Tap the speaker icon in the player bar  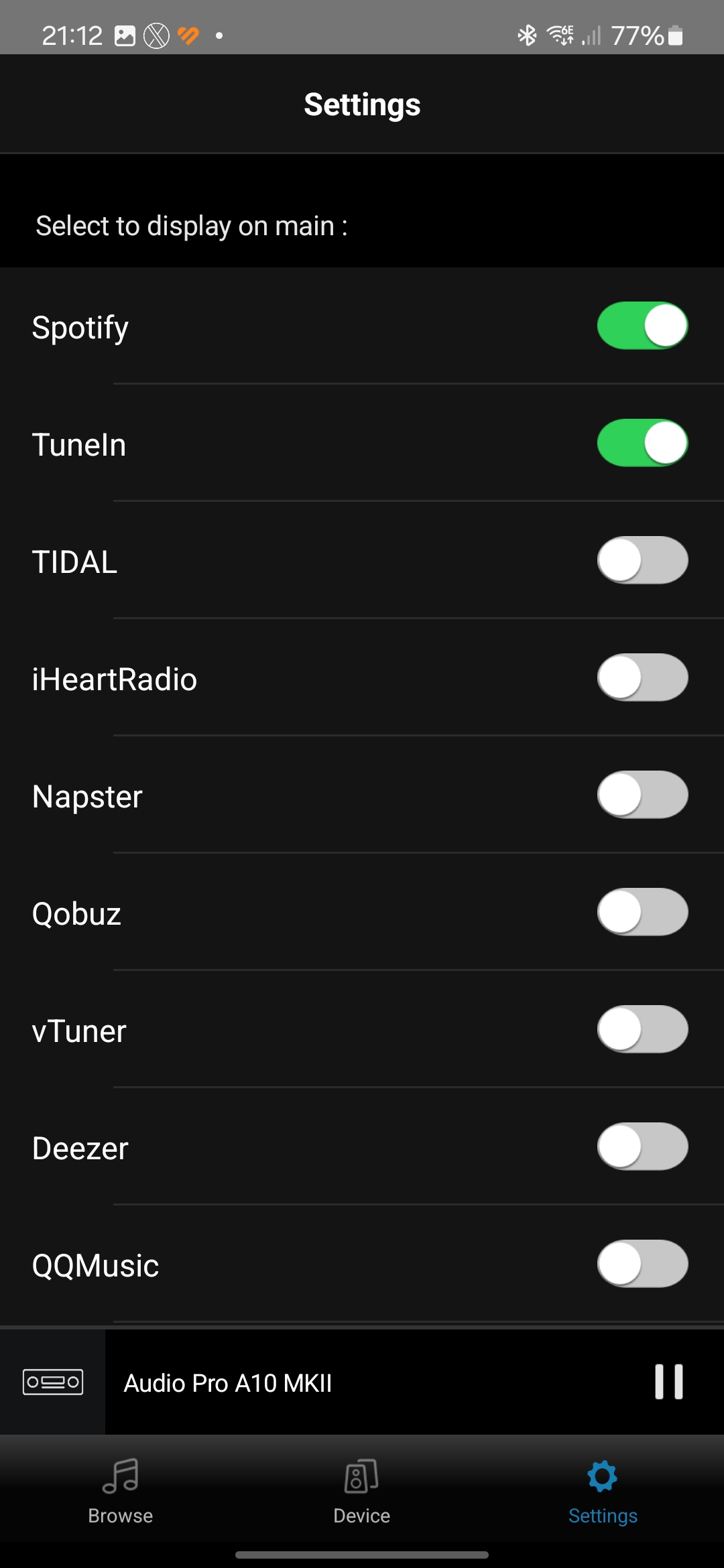click(x=53, y=1382)
